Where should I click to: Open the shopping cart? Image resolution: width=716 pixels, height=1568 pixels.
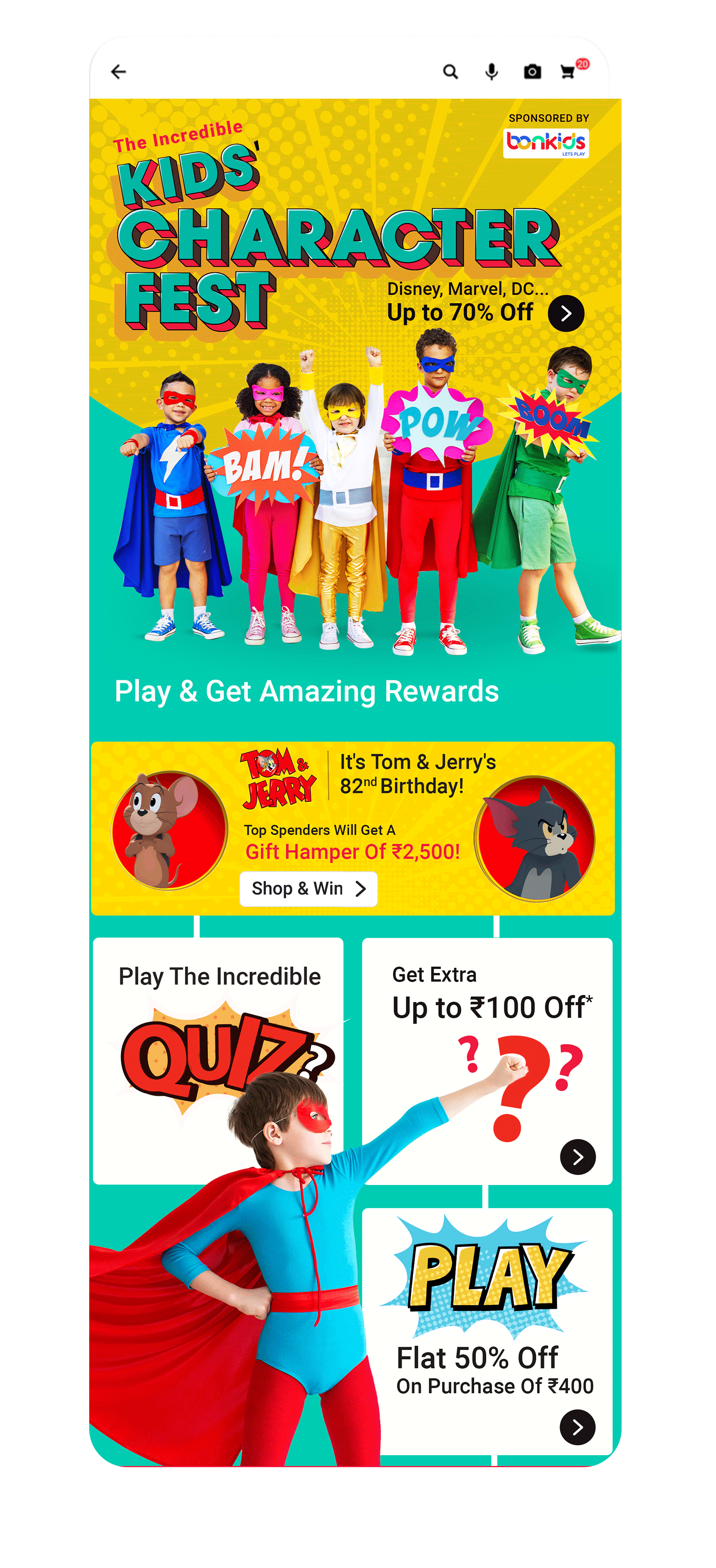point(569,72)
